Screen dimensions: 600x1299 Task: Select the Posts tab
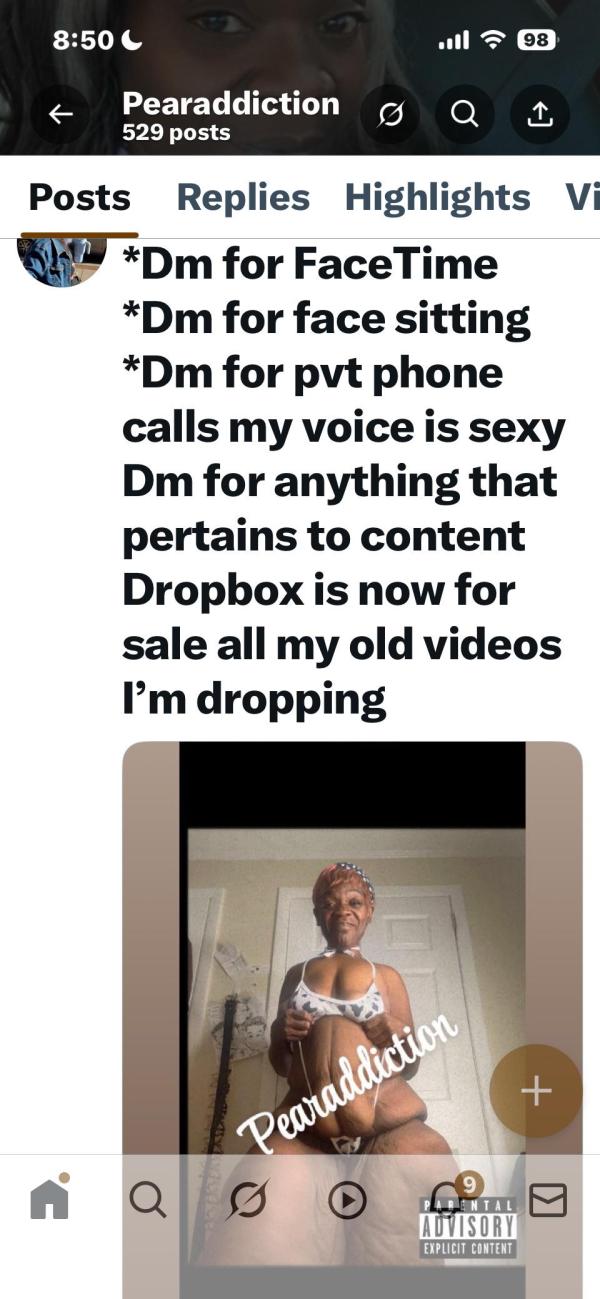coord(80,197)
